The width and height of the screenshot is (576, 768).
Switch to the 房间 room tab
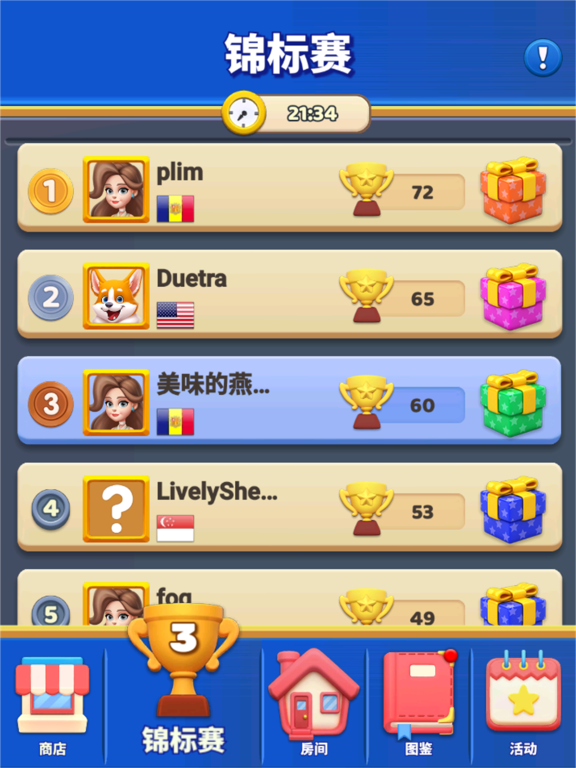click(313, 702)
